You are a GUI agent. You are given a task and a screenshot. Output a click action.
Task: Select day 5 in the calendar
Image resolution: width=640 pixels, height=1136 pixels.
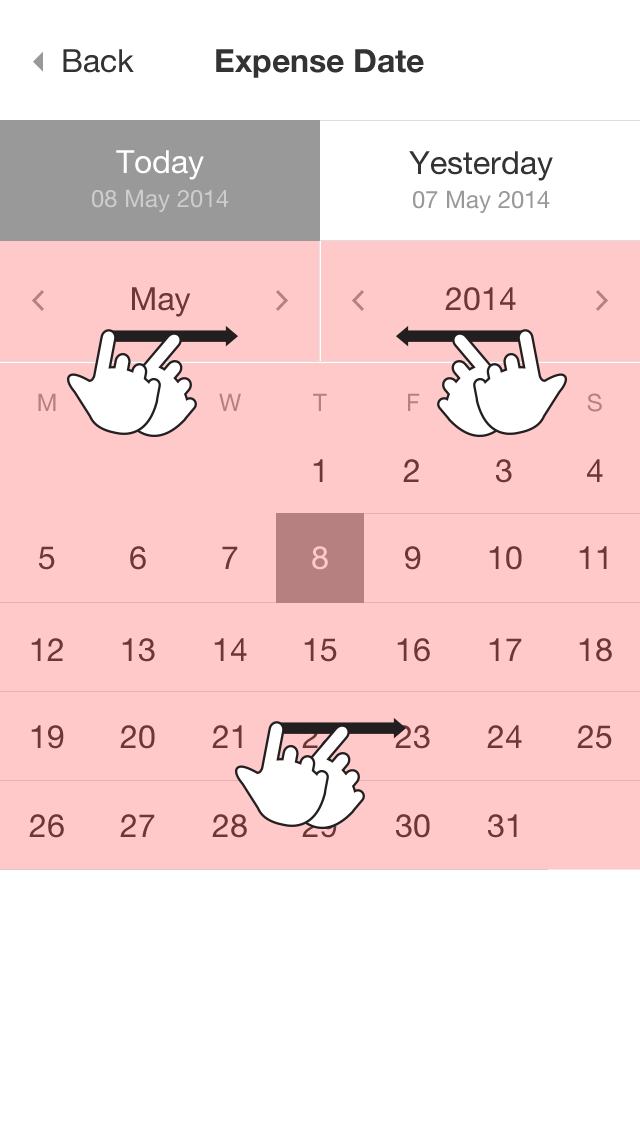(47, 558)
